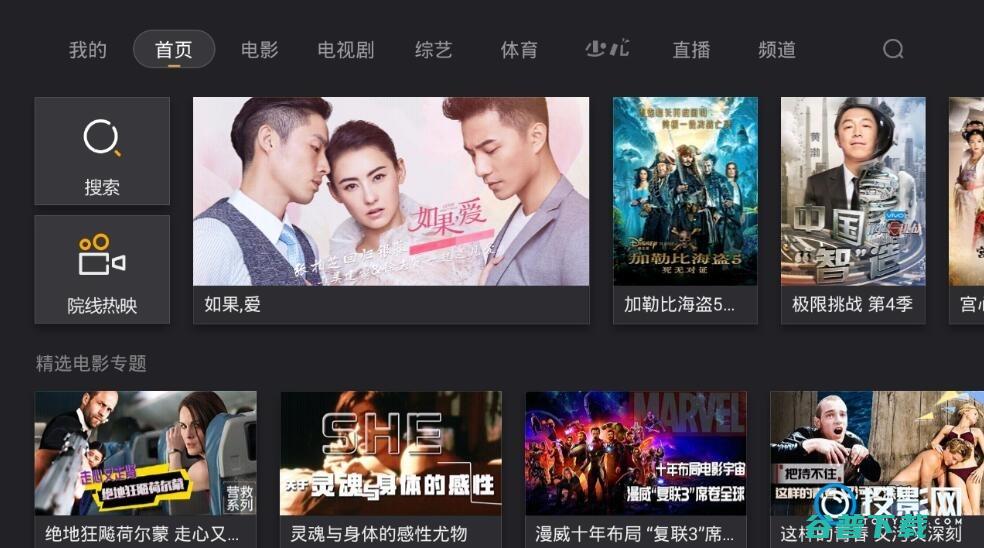Switch to the 直播 tab
984x548 pixels.
(691, 50)
